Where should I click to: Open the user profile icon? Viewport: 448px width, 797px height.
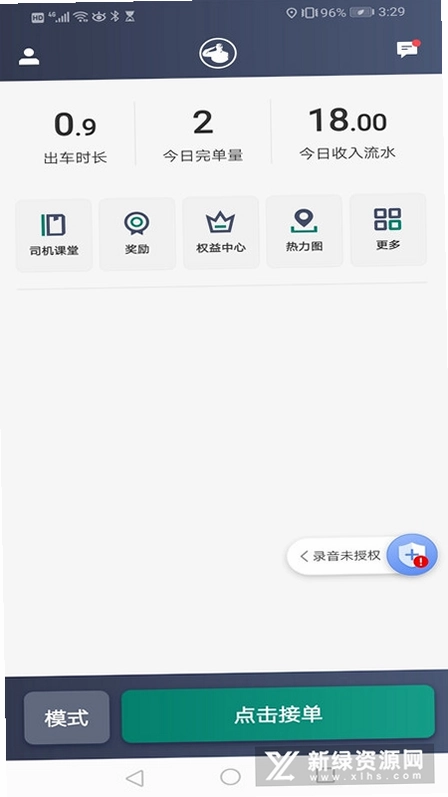tap(29, 56)
